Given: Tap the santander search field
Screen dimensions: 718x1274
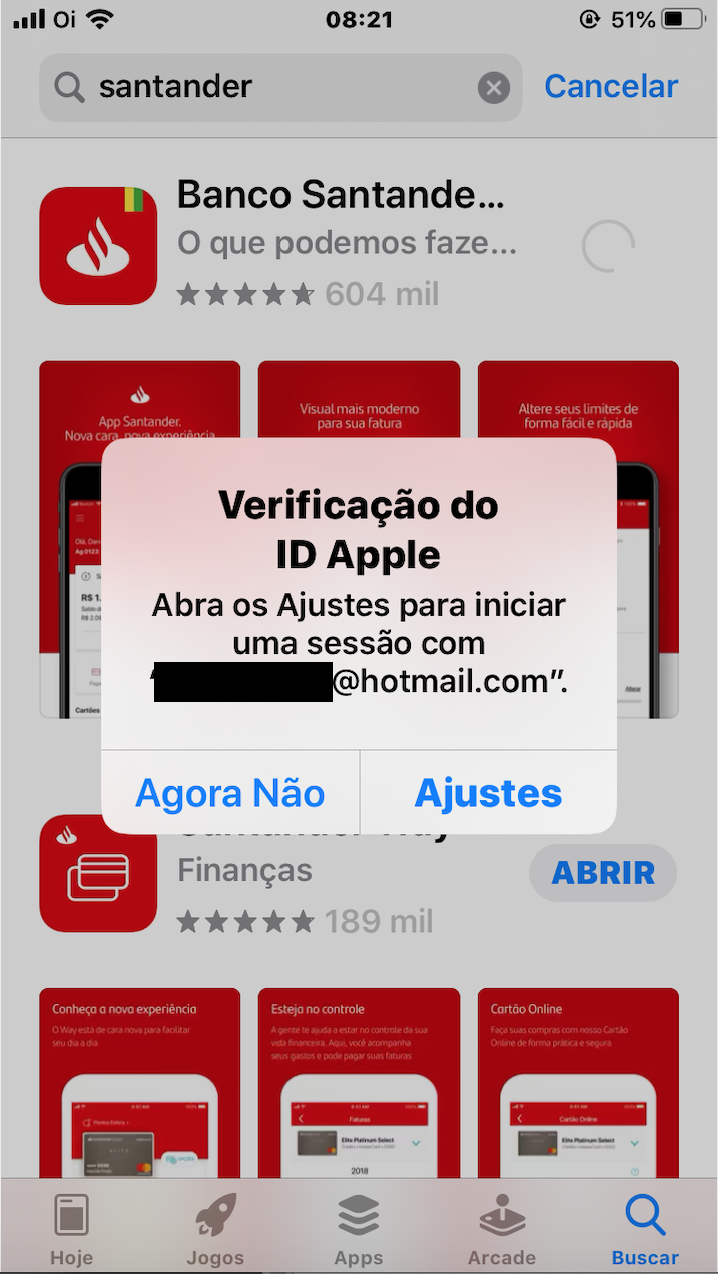Looking at the screenshot, I should pos(270,88).
